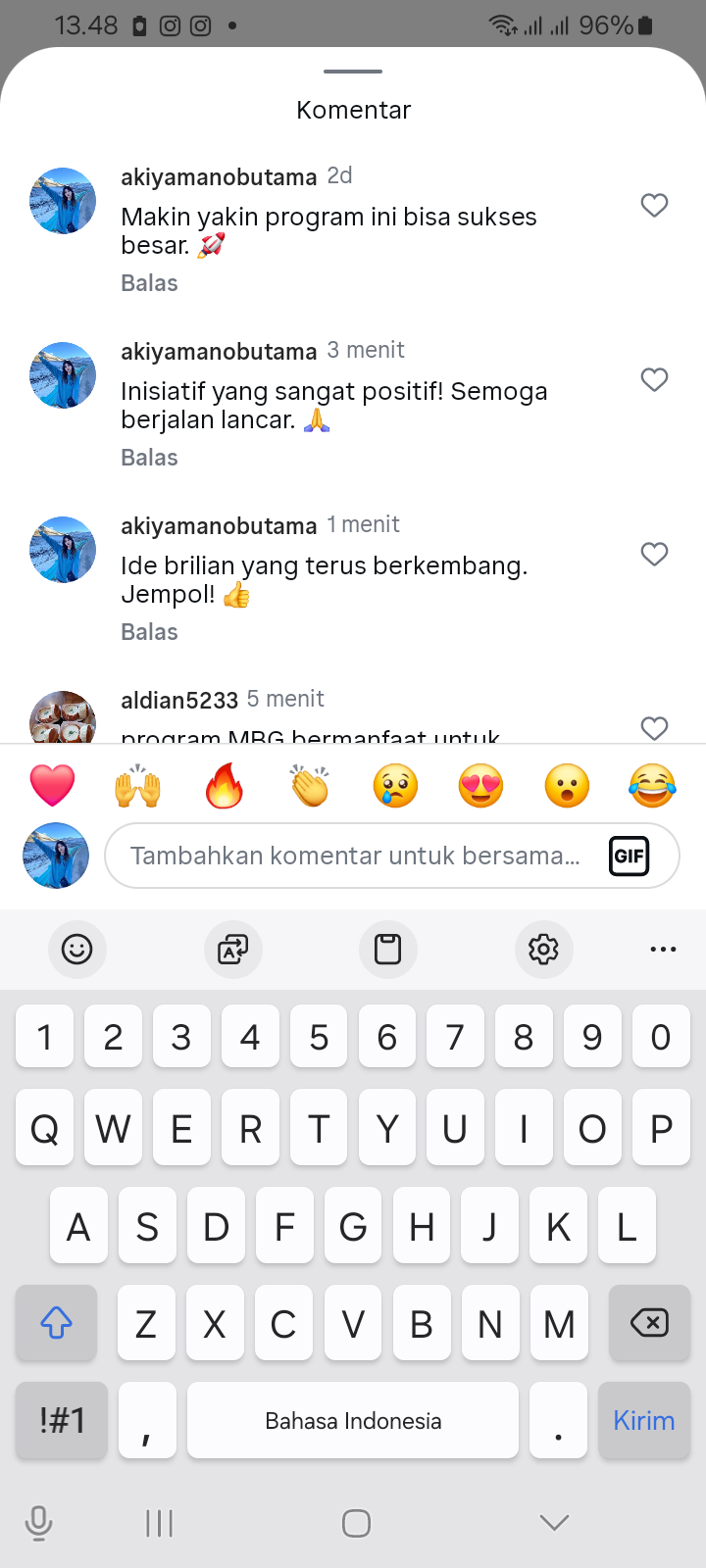706x1568 pixels.
Task: Like the comment 'Makin yakin program ini'
Action: [654, 205]
